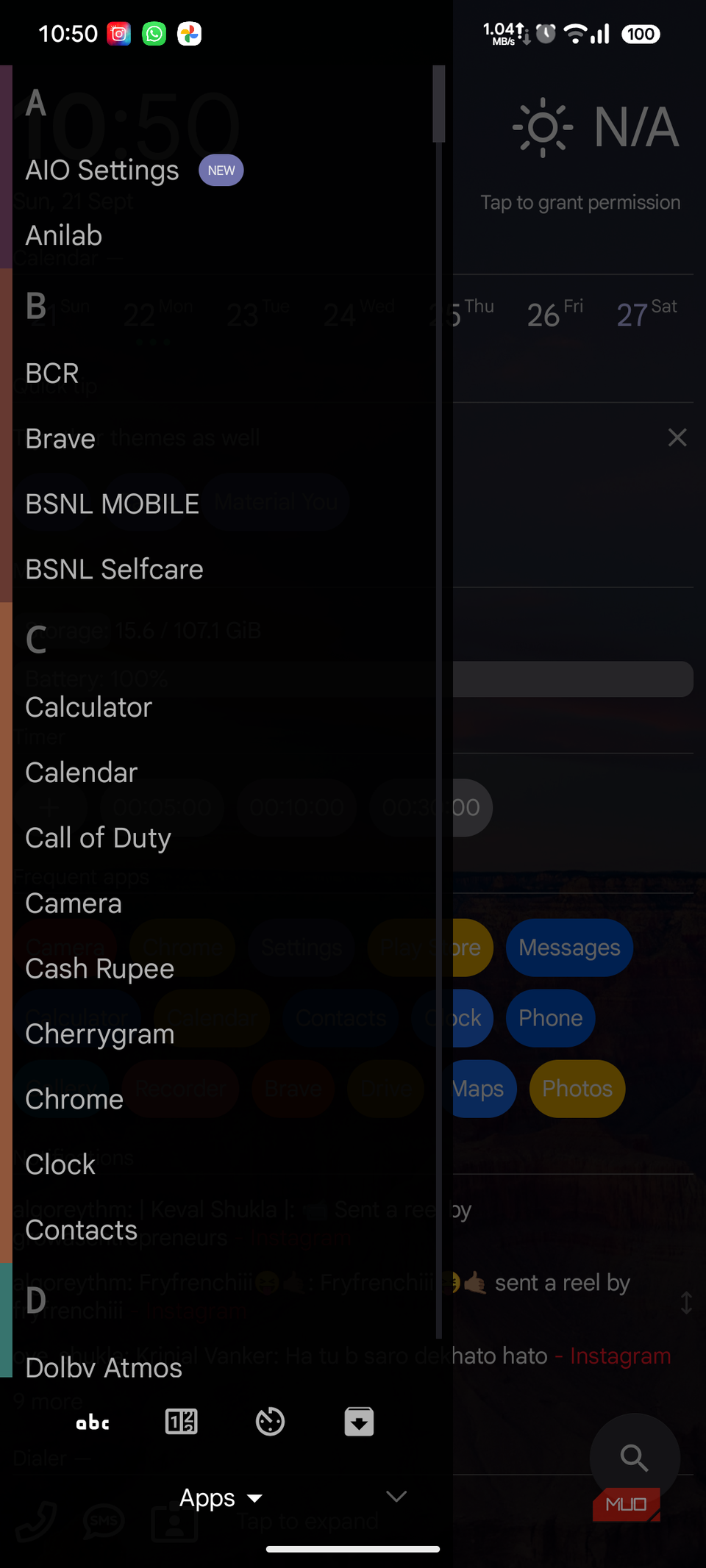Tap the red MUD badge
The height and width of the screenshot is (1568, 706).
pyautogui.click(x=627, y=1504)
